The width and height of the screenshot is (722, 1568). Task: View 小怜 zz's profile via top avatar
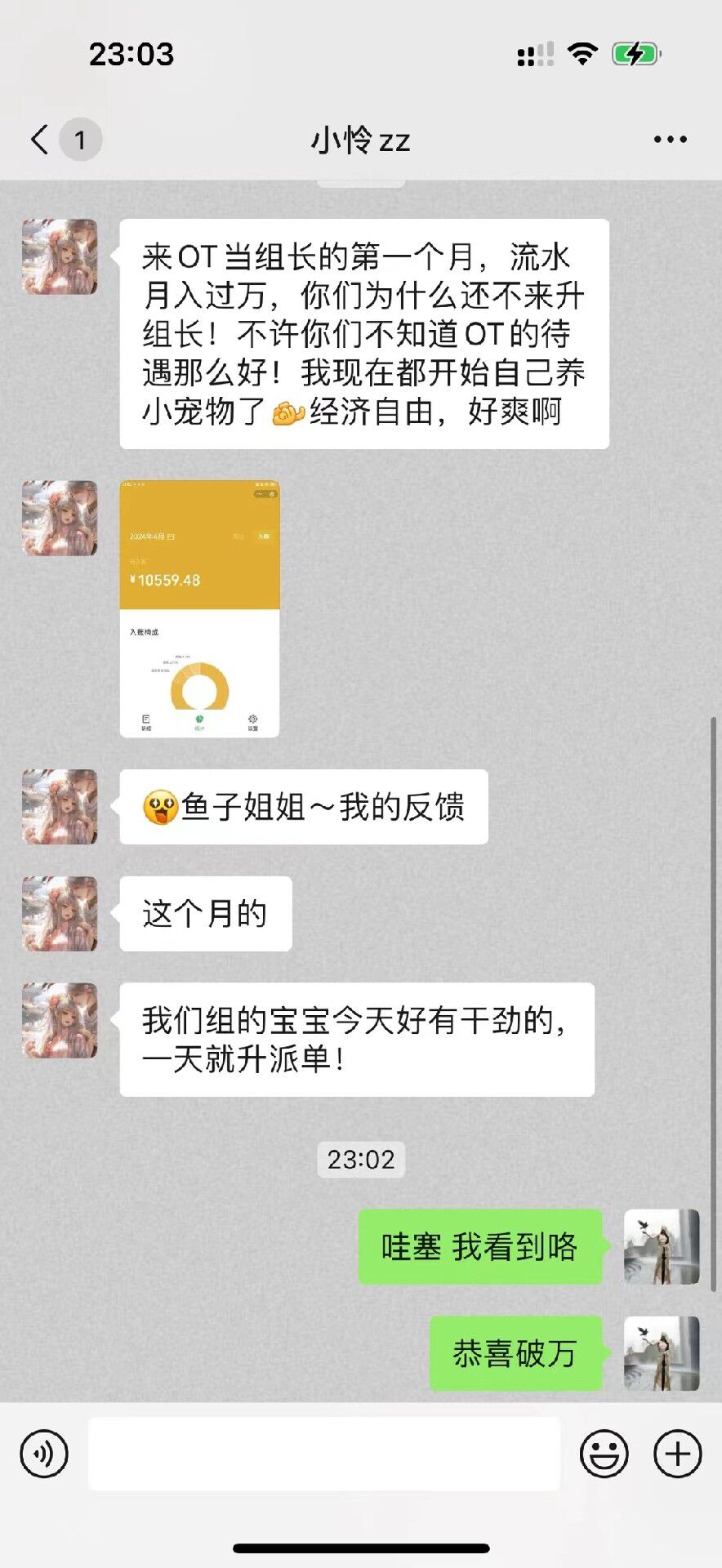tap(60, 256)
